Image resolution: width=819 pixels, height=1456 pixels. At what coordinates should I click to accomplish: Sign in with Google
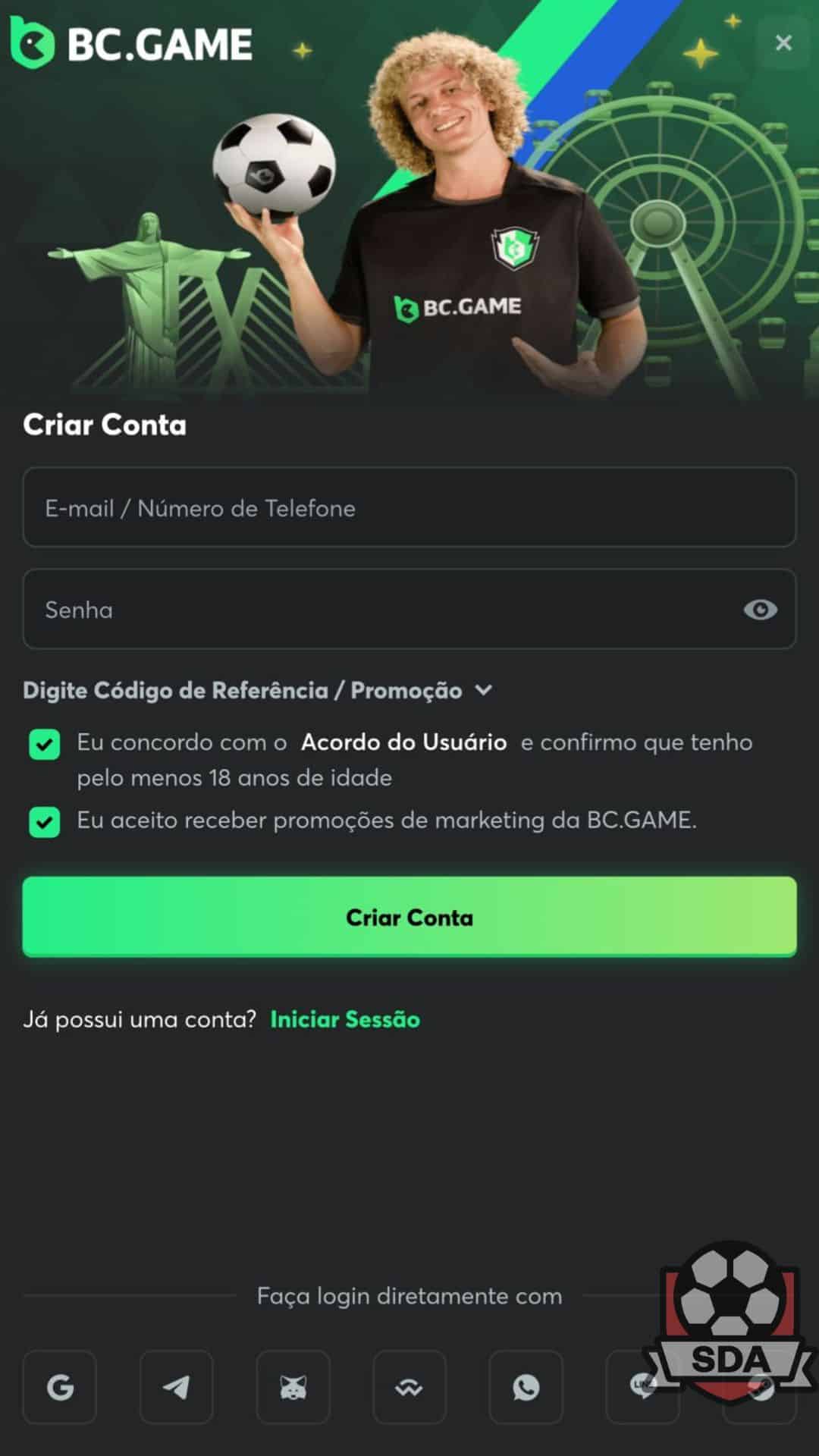coord(60,1387)
